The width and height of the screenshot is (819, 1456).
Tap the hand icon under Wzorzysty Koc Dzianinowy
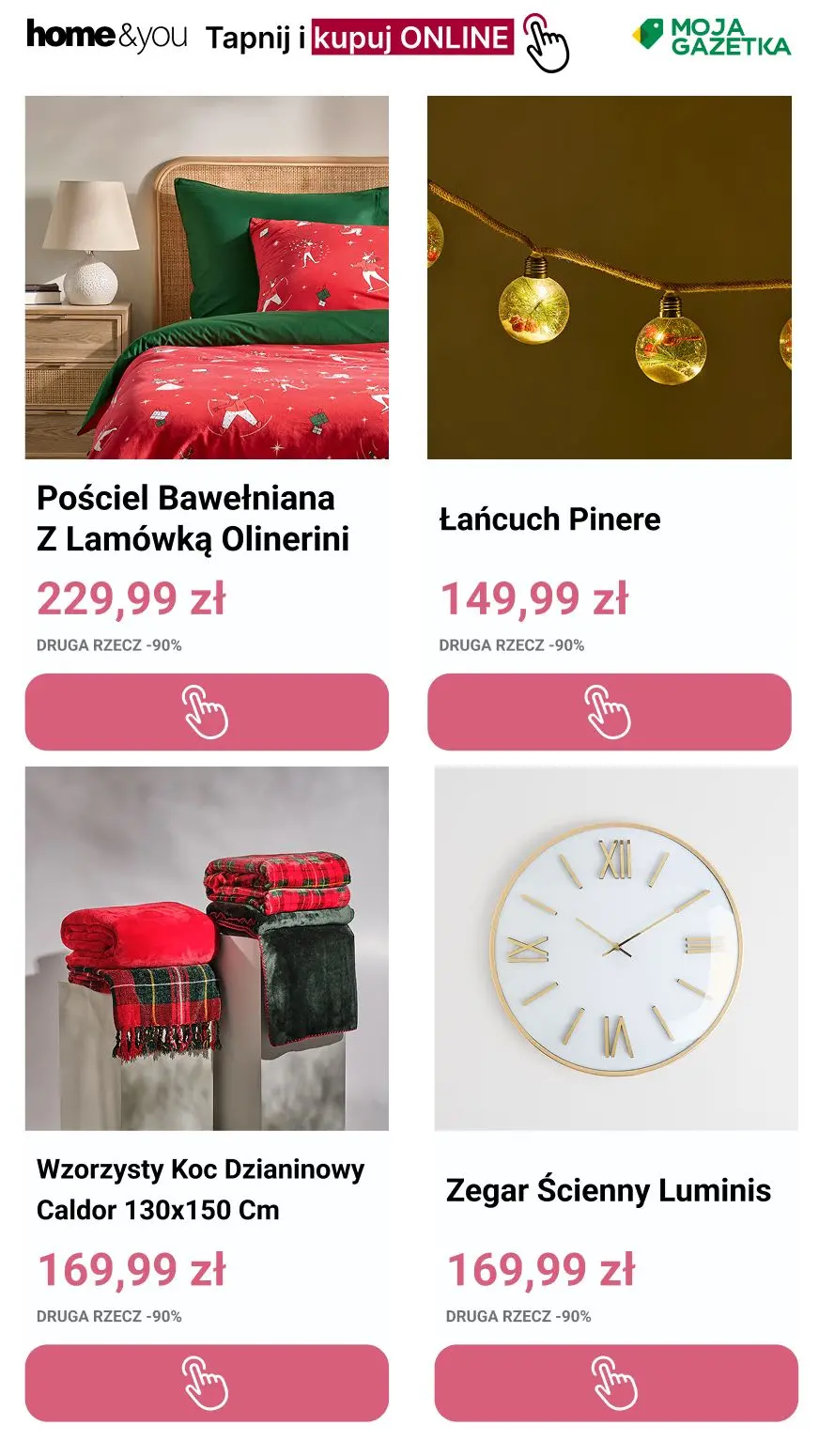coord(206,1382)
